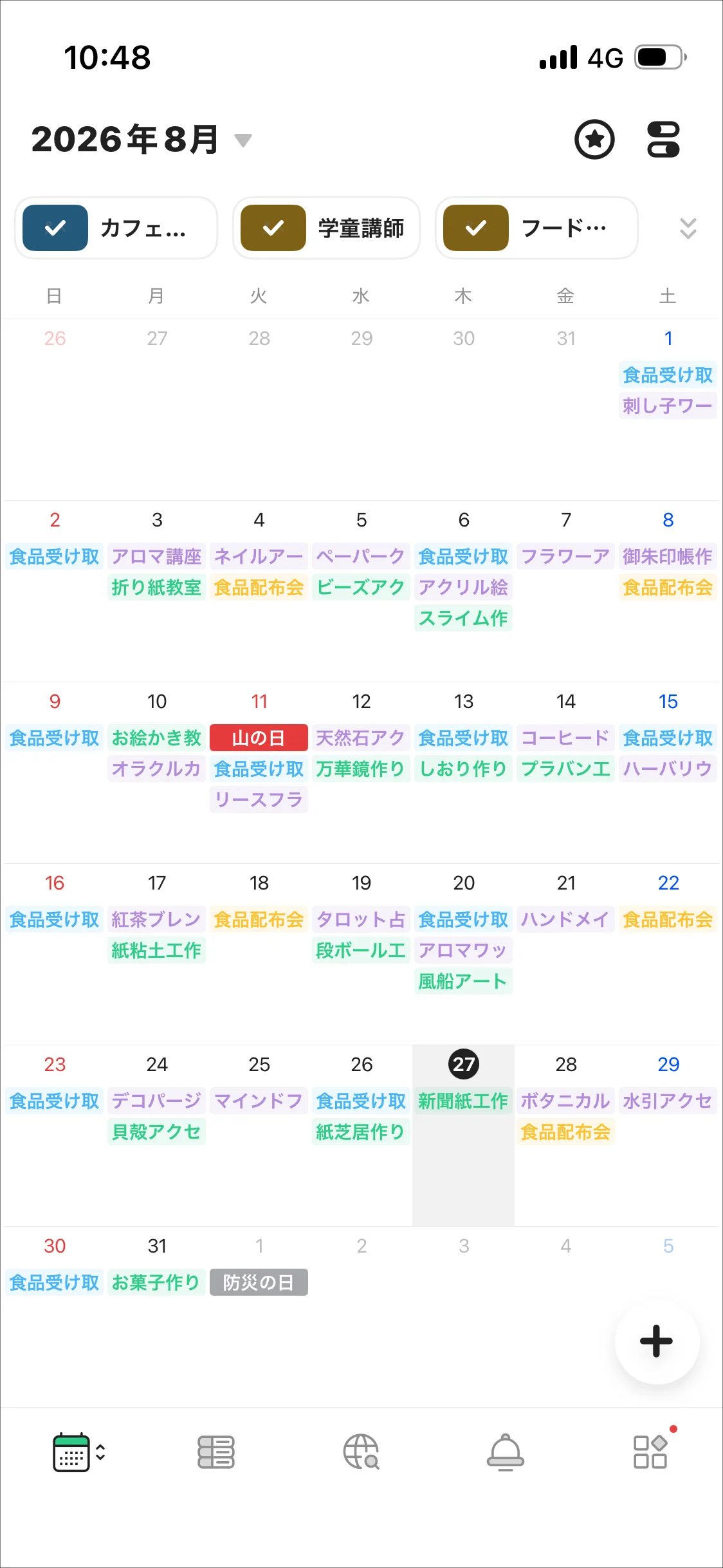The image size is (723, 1568).
Task: Open the star badge icon
Action: pos(594,139)
